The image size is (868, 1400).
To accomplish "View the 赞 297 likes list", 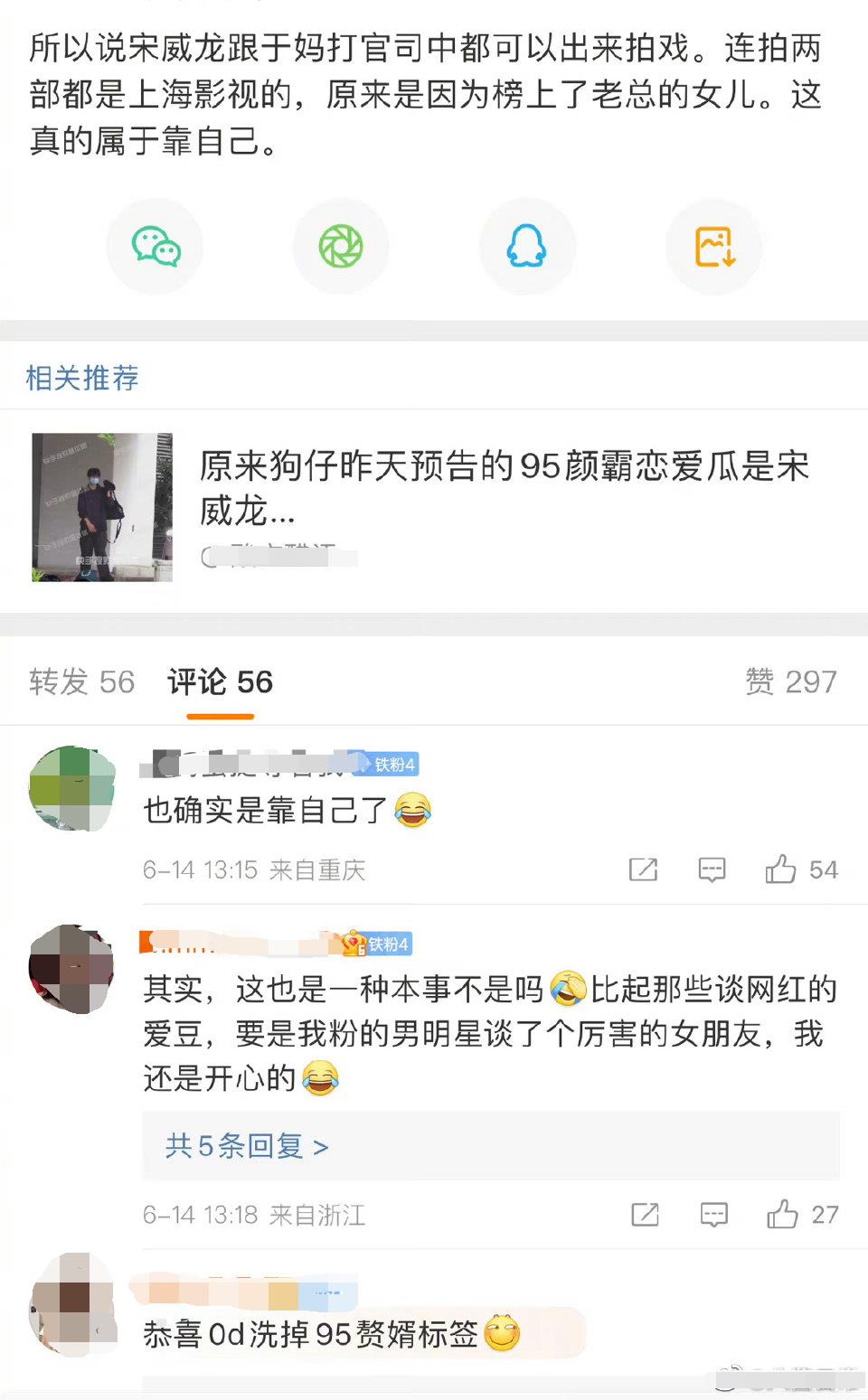I will [x=789, y=681].
